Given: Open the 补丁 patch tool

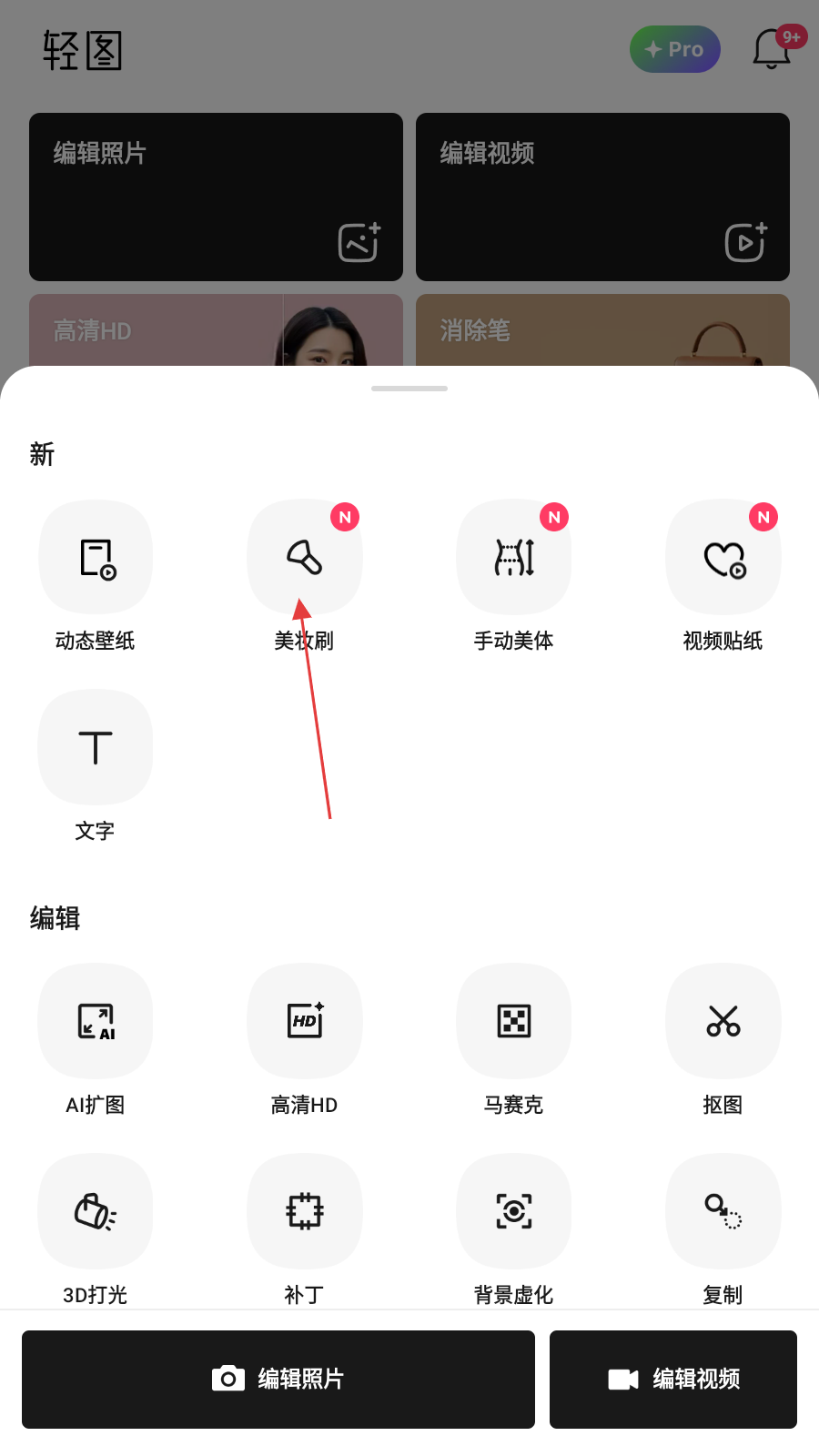Looking at the screenshot, I should tap(305, 1211).
